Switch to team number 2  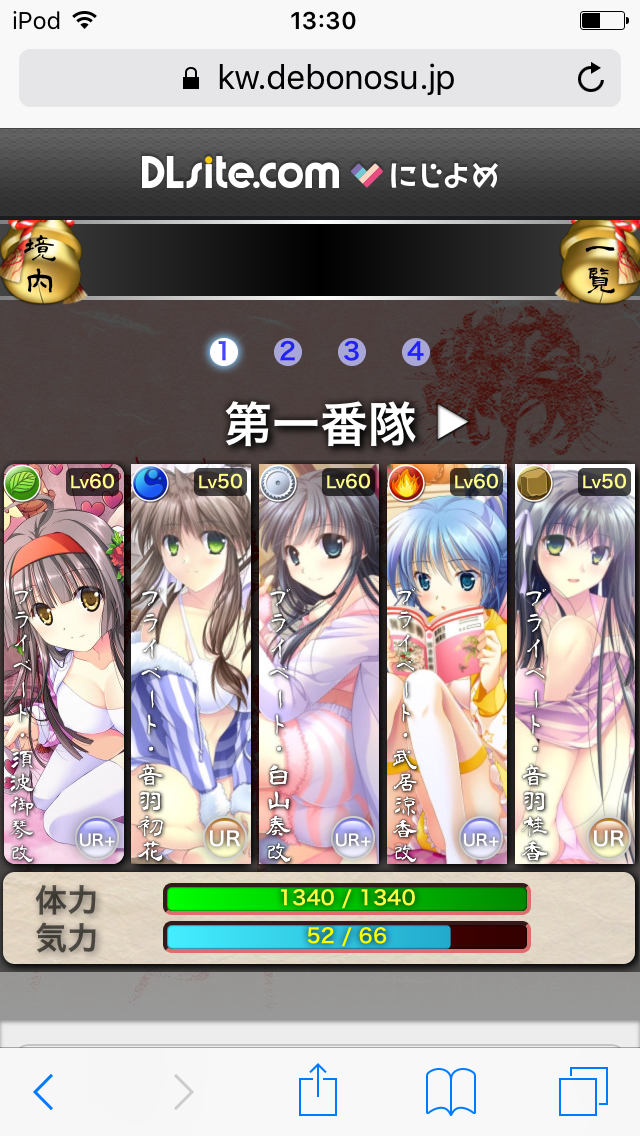point(288,352)
